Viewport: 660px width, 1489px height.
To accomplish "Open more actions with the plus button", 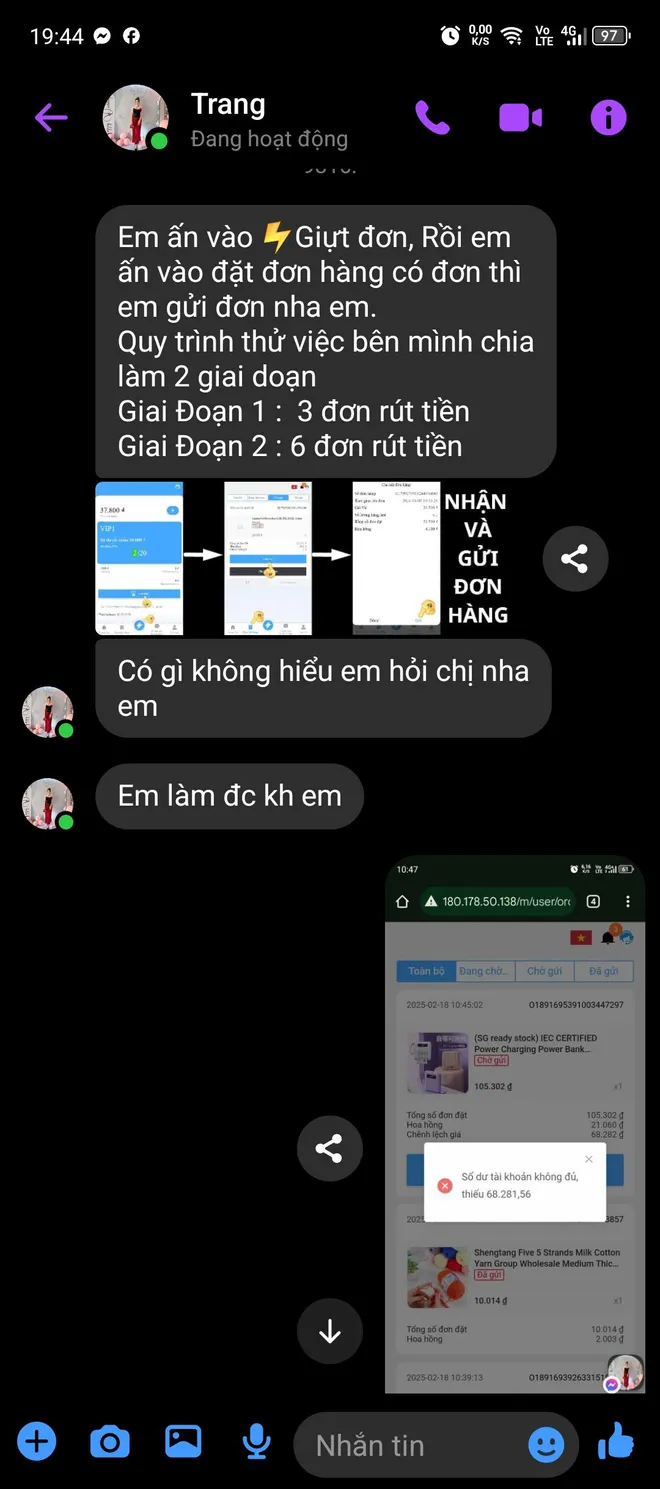I will click(37, 1442).
